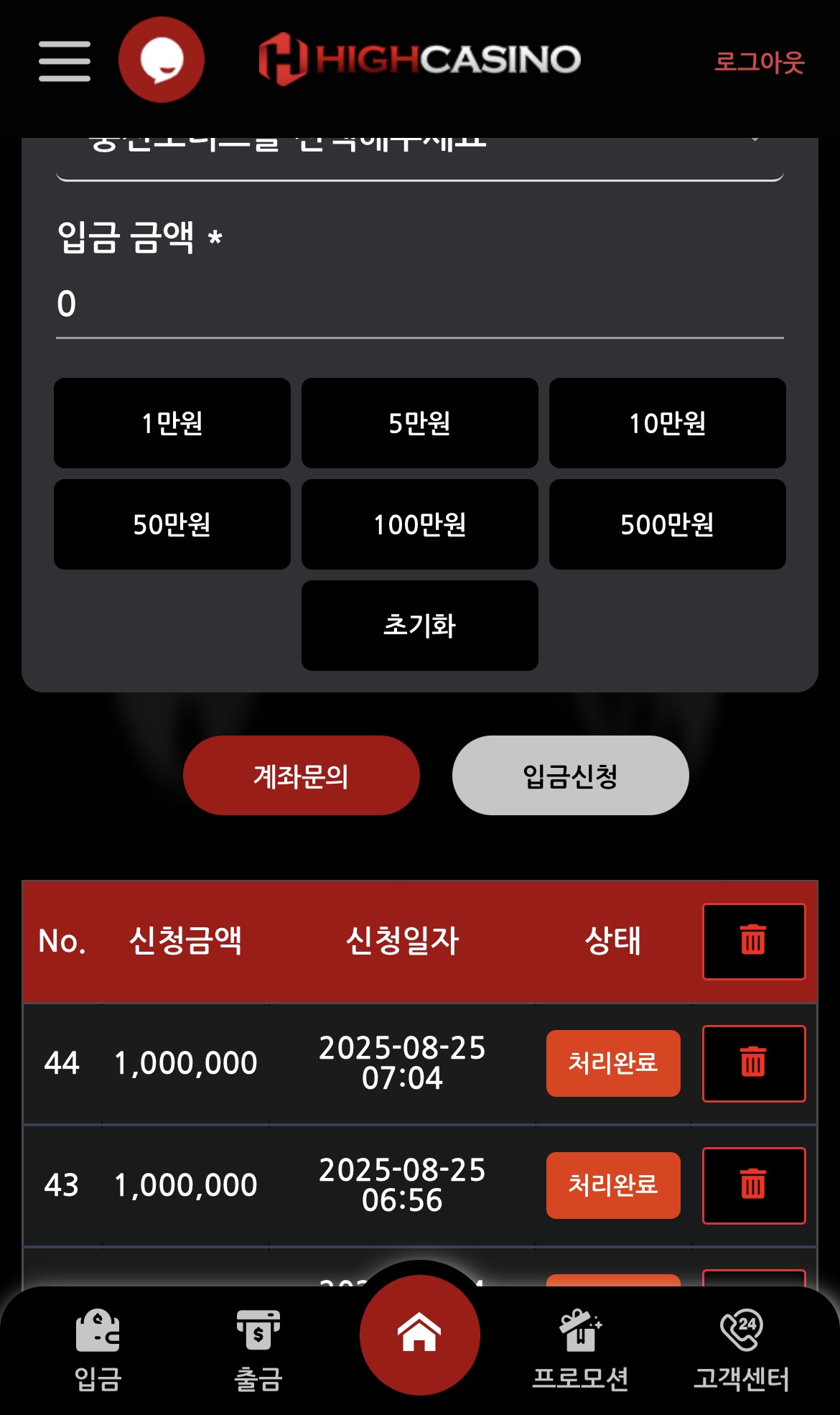Add 100만원 to the deposit amount

419,524
